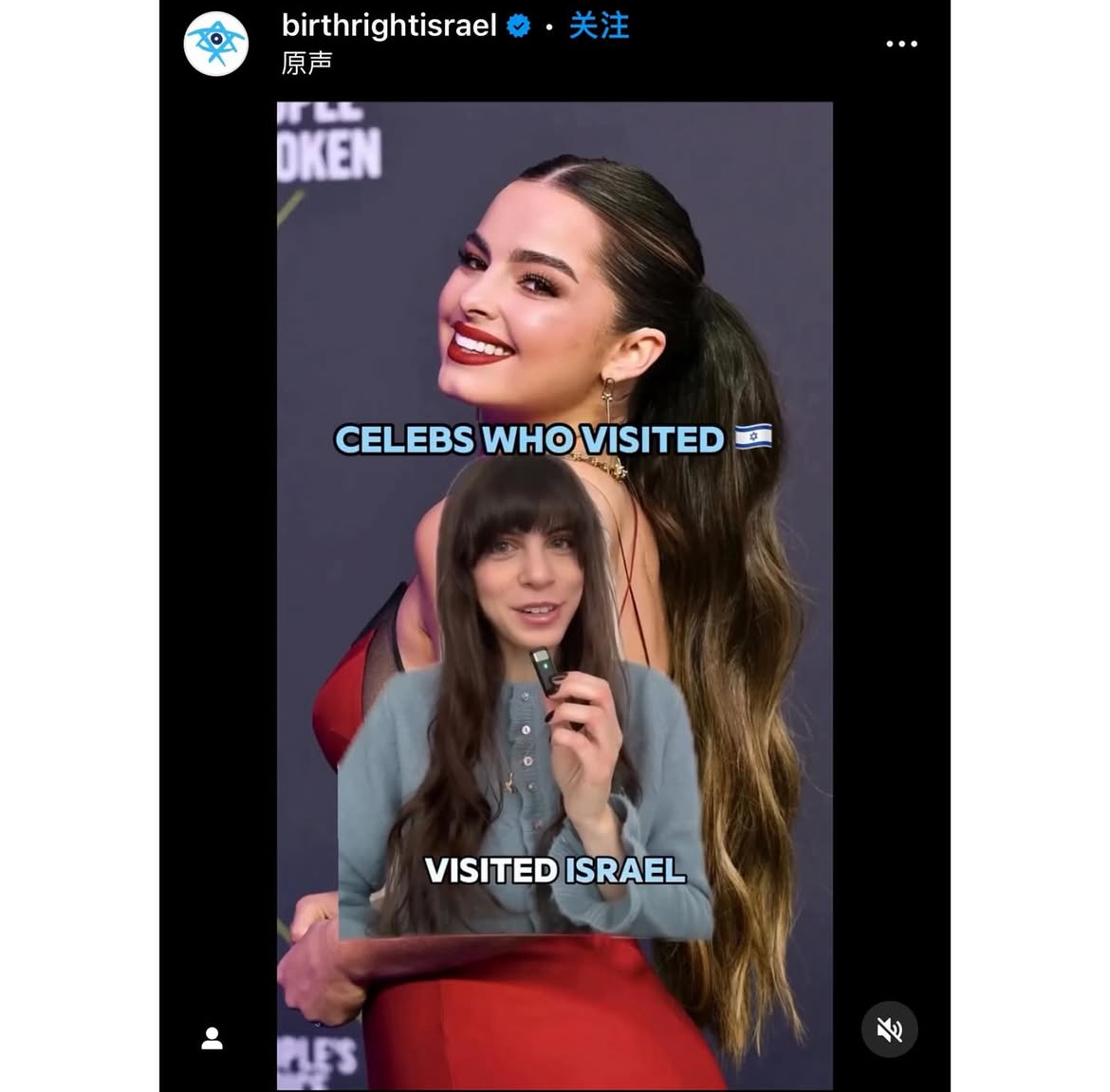Follow birthrightisrael via 关注
The image size is (1110, 1092).
click(599, 26)
